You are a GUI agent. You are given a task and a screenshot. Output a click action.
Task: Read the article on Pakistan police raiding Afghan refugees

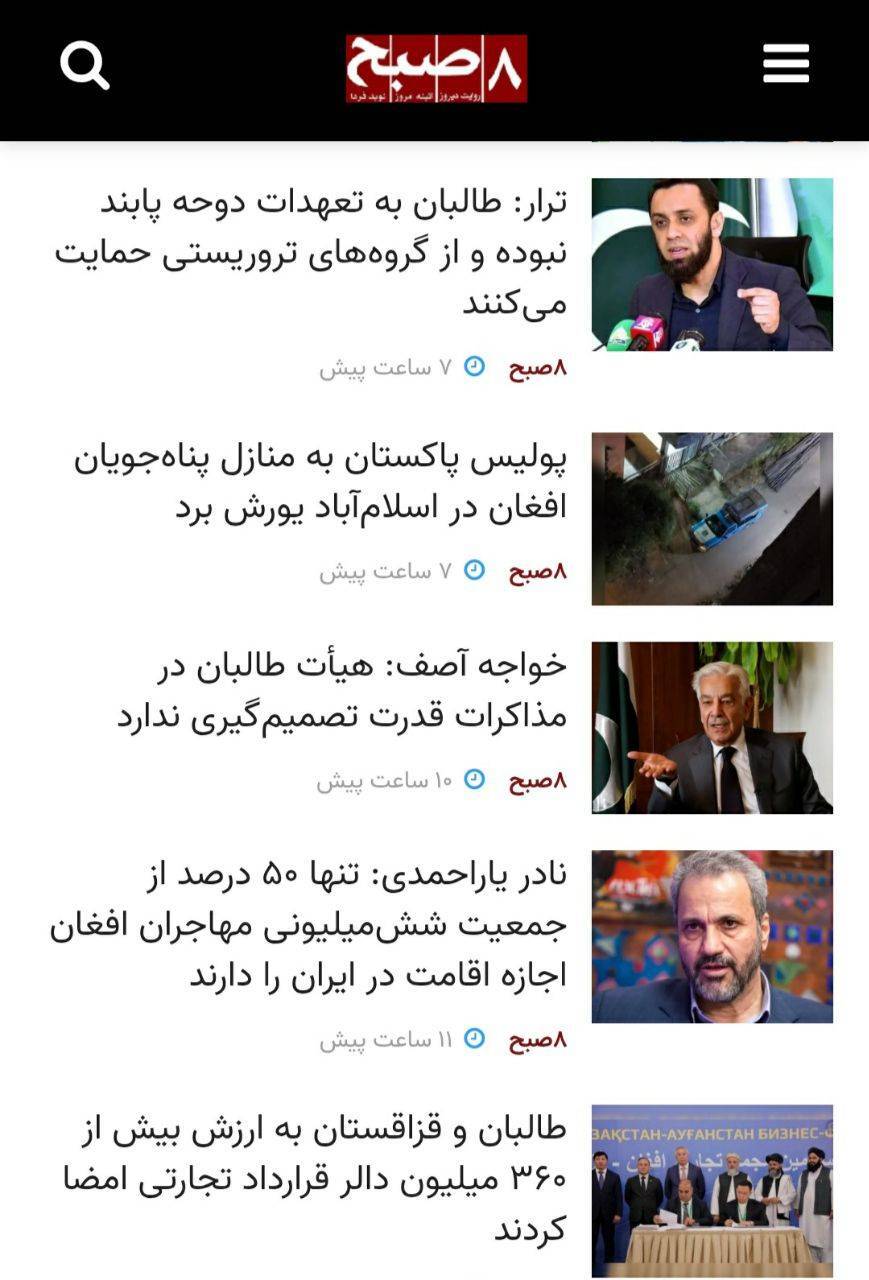[320, 482]
